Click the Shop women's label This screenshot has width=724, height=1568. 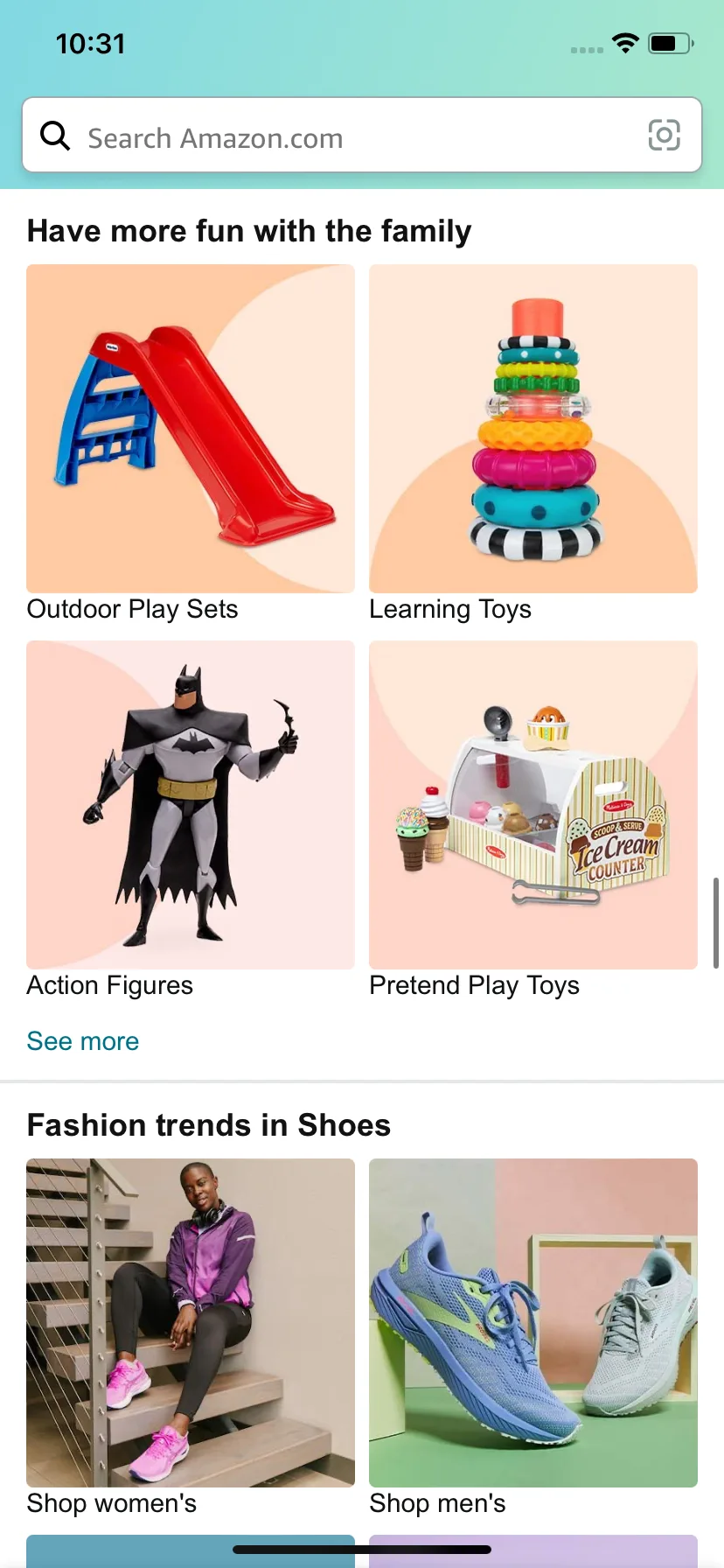coord(111,1503)
